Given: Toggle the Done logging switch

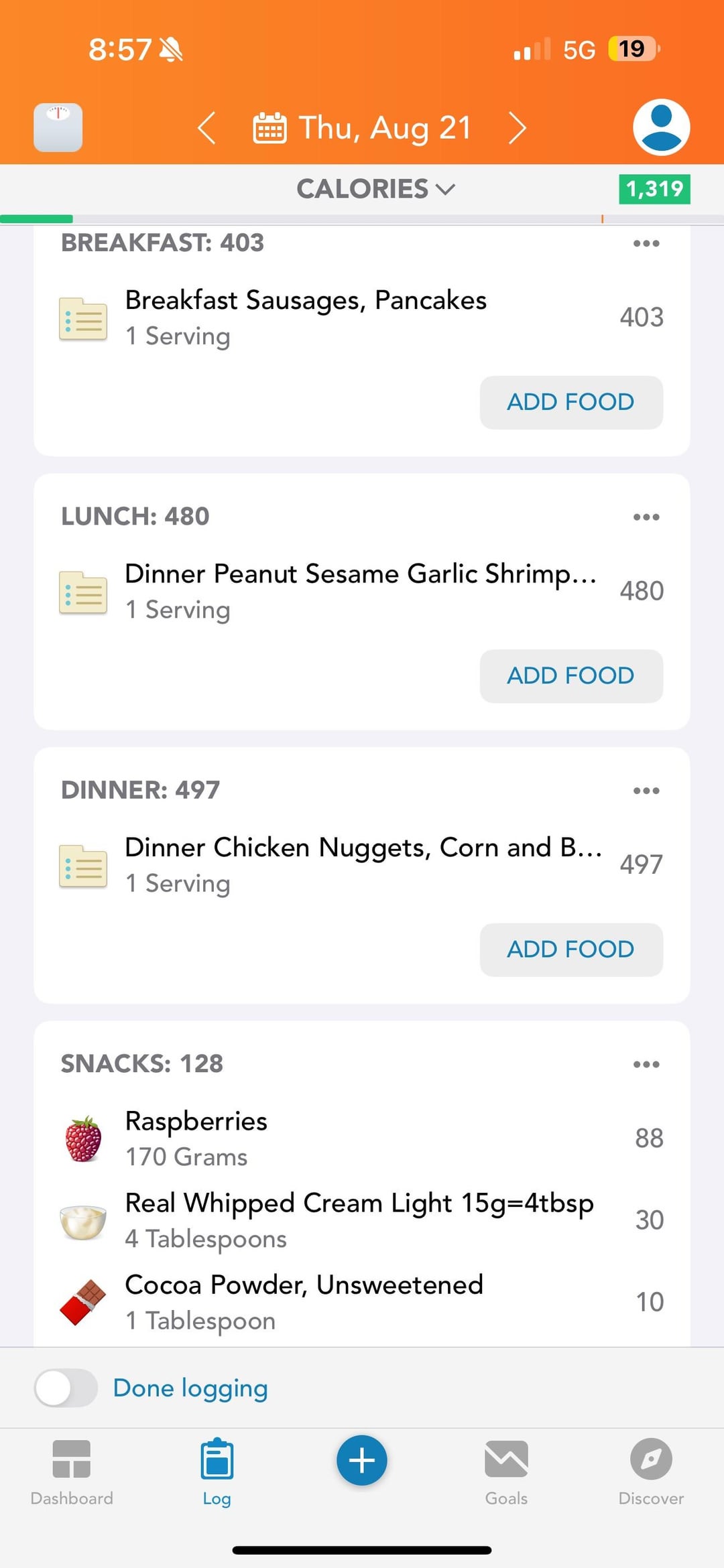Looking at the screenshot, I should tap(66, 1388).
